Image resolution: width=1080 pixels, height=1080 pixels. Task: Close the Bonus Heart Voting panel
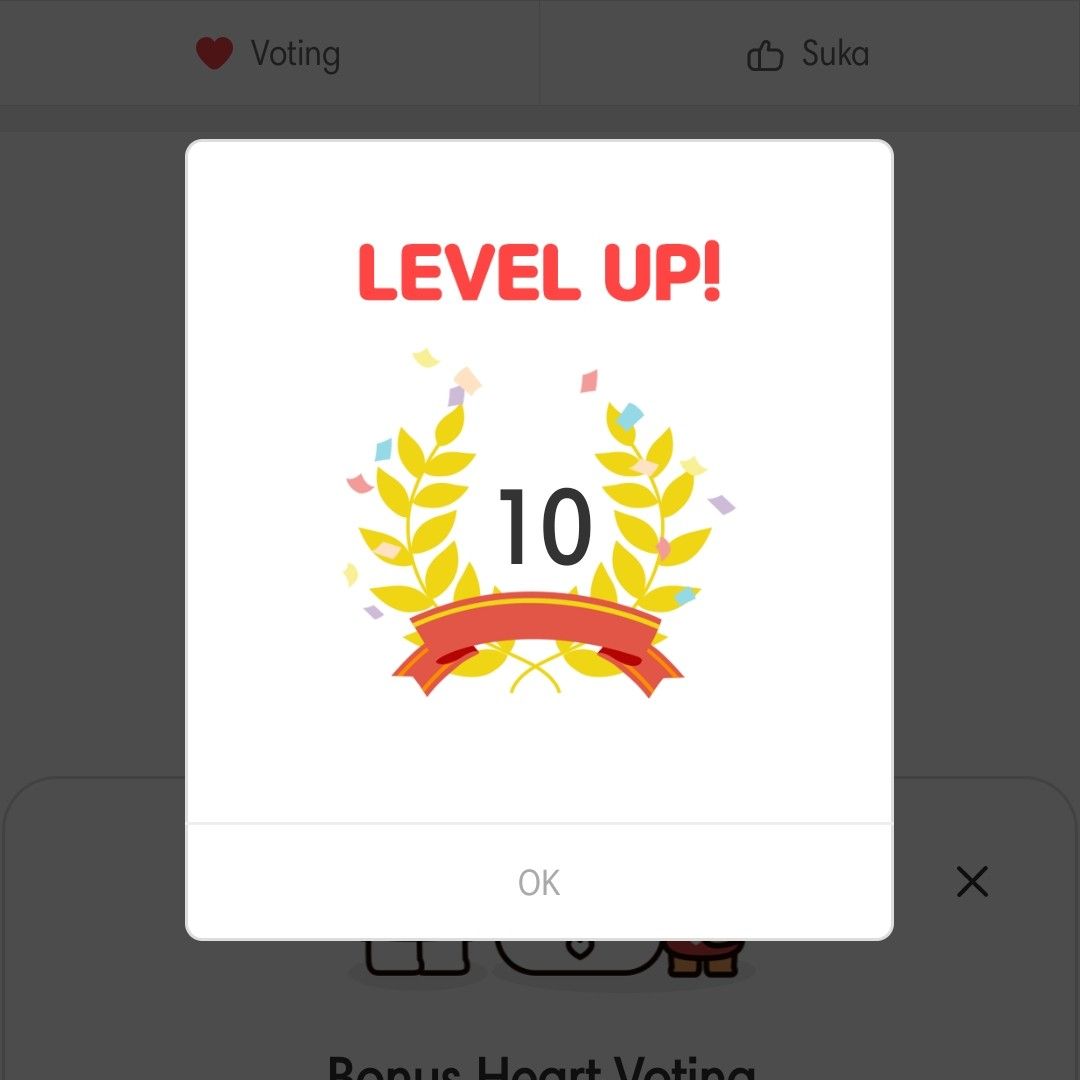click(972, 881)
